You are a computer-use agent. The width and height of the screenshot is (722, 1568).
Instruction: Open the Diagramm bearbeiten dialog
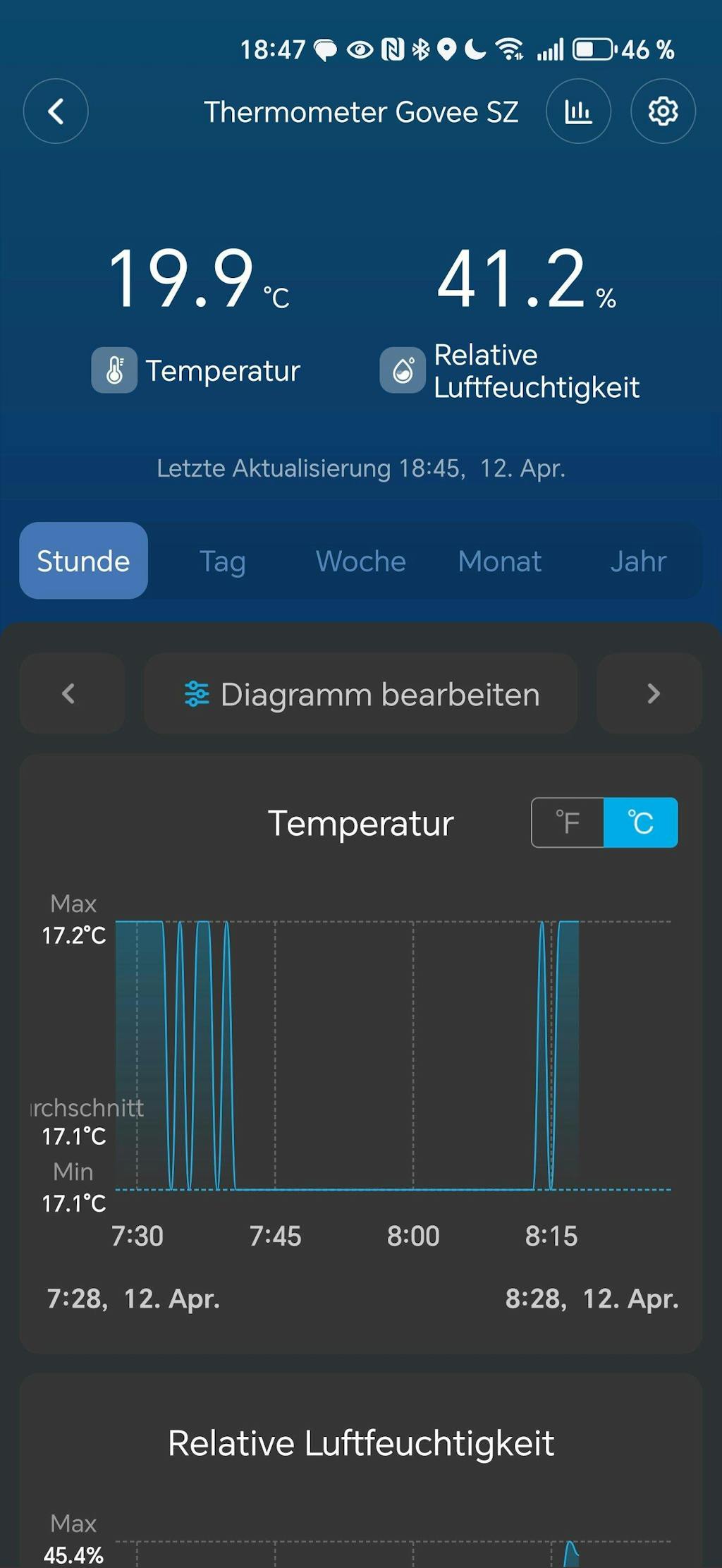pyautogui.click(x=360, y=693)
